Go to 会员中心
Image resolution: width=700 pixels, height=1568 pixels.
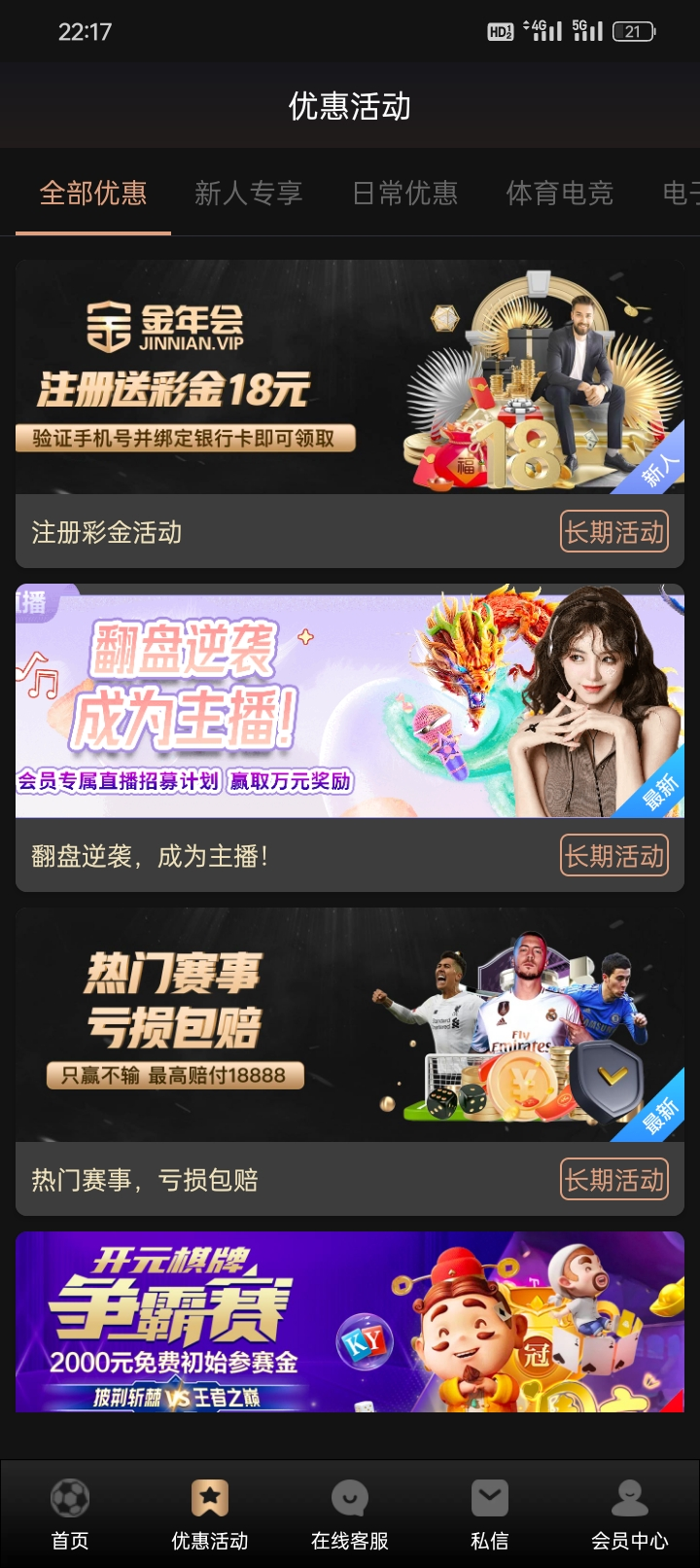(x=630, y=1514)
